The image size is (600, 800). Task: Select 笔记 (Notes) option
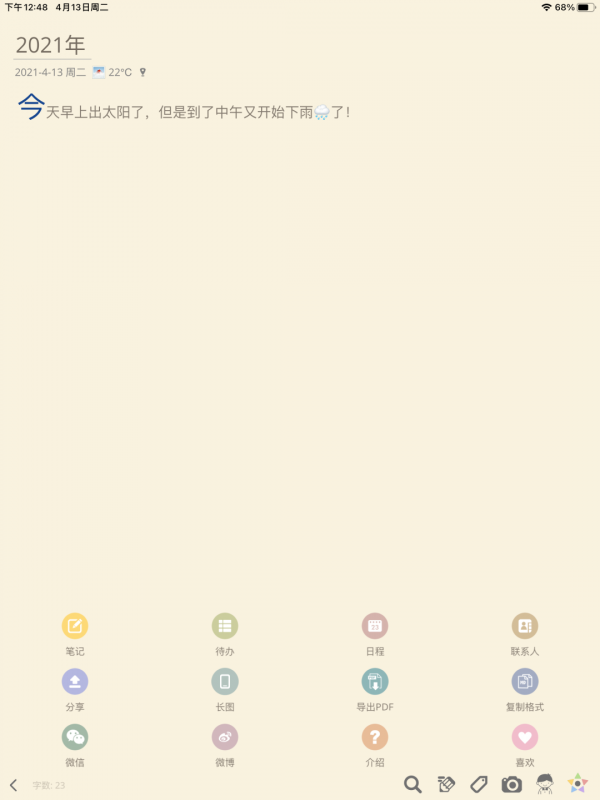pyautogui.click(x=75, y=627)
